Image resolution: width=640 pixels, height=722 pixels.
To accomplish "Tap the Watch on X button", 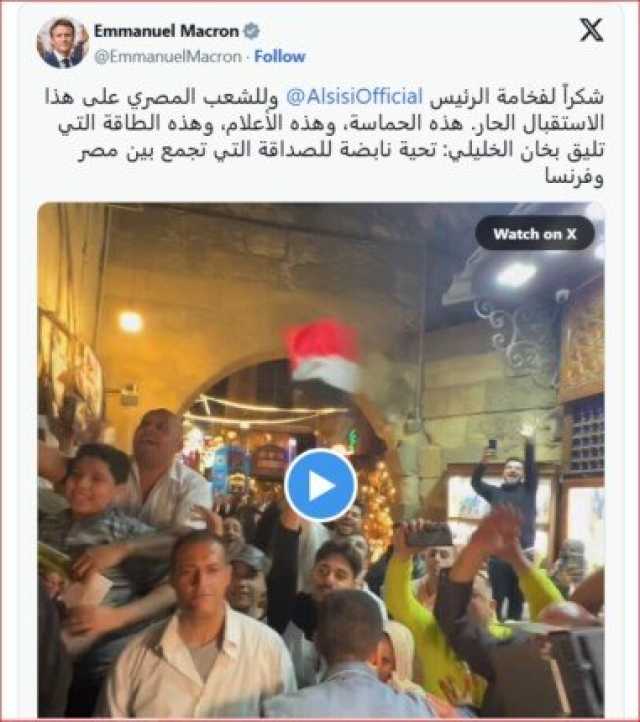I will pyautogui.click(x=535, y=234).
